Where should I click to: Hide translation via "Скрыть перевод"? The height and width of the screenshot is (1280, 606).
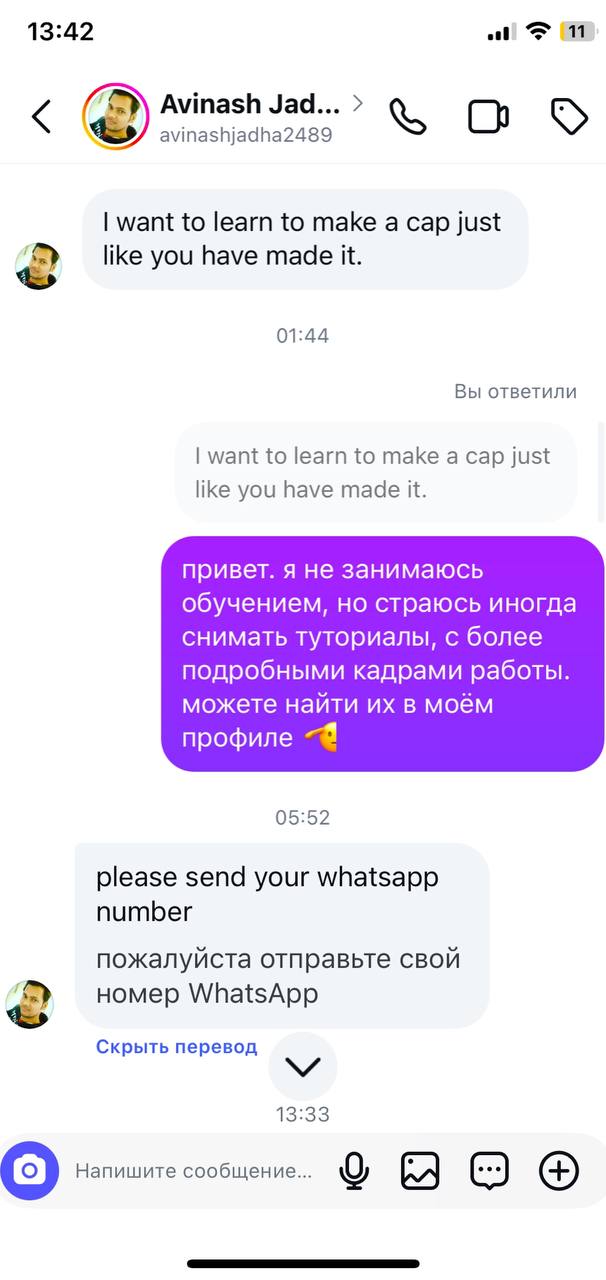(177, 1047)
